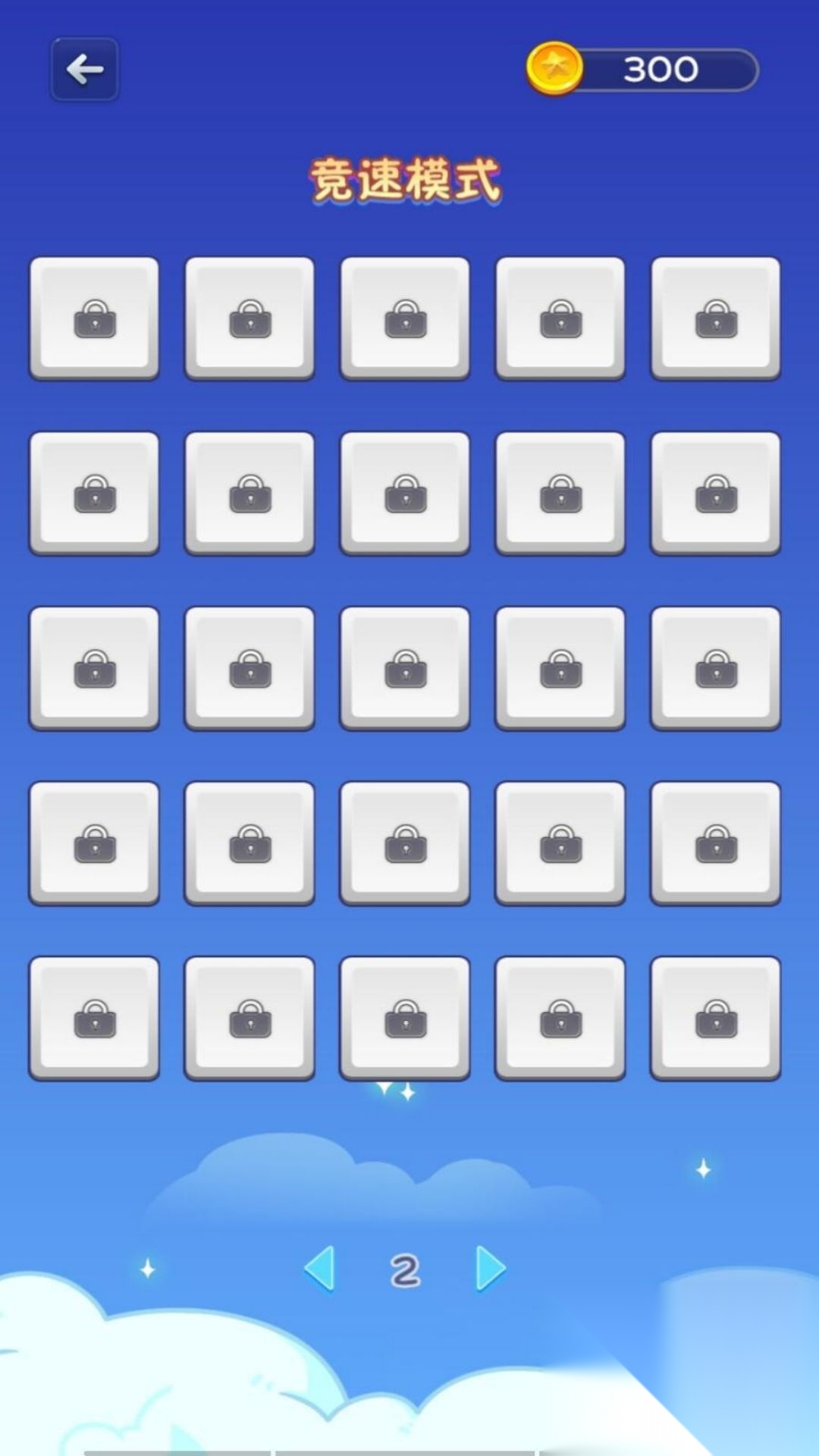This screenshot has height=1456, width=819.
Task: Go to the previous level page
Action: coord(320,1268)
